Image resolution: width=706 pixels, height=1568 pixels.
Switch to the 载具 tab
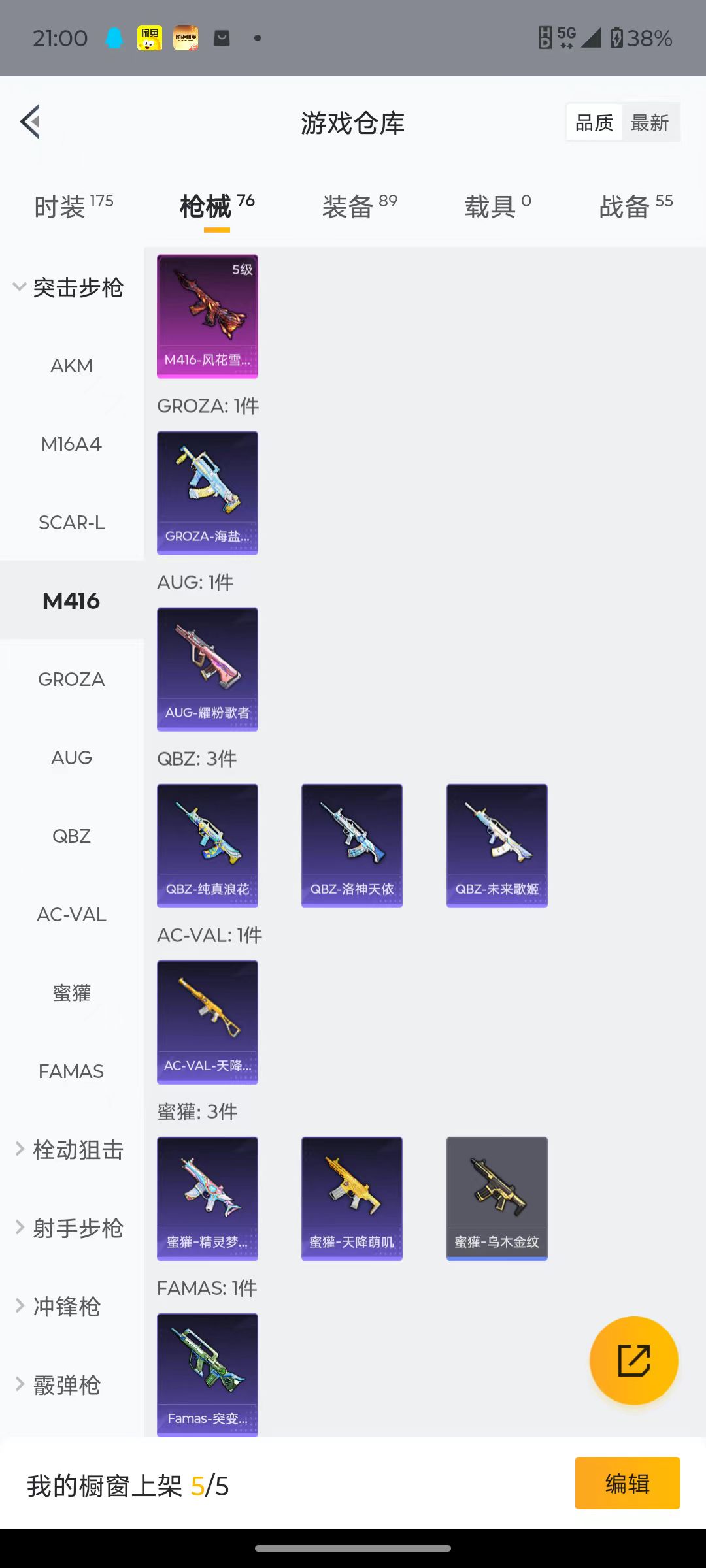[x=497, y=207]
